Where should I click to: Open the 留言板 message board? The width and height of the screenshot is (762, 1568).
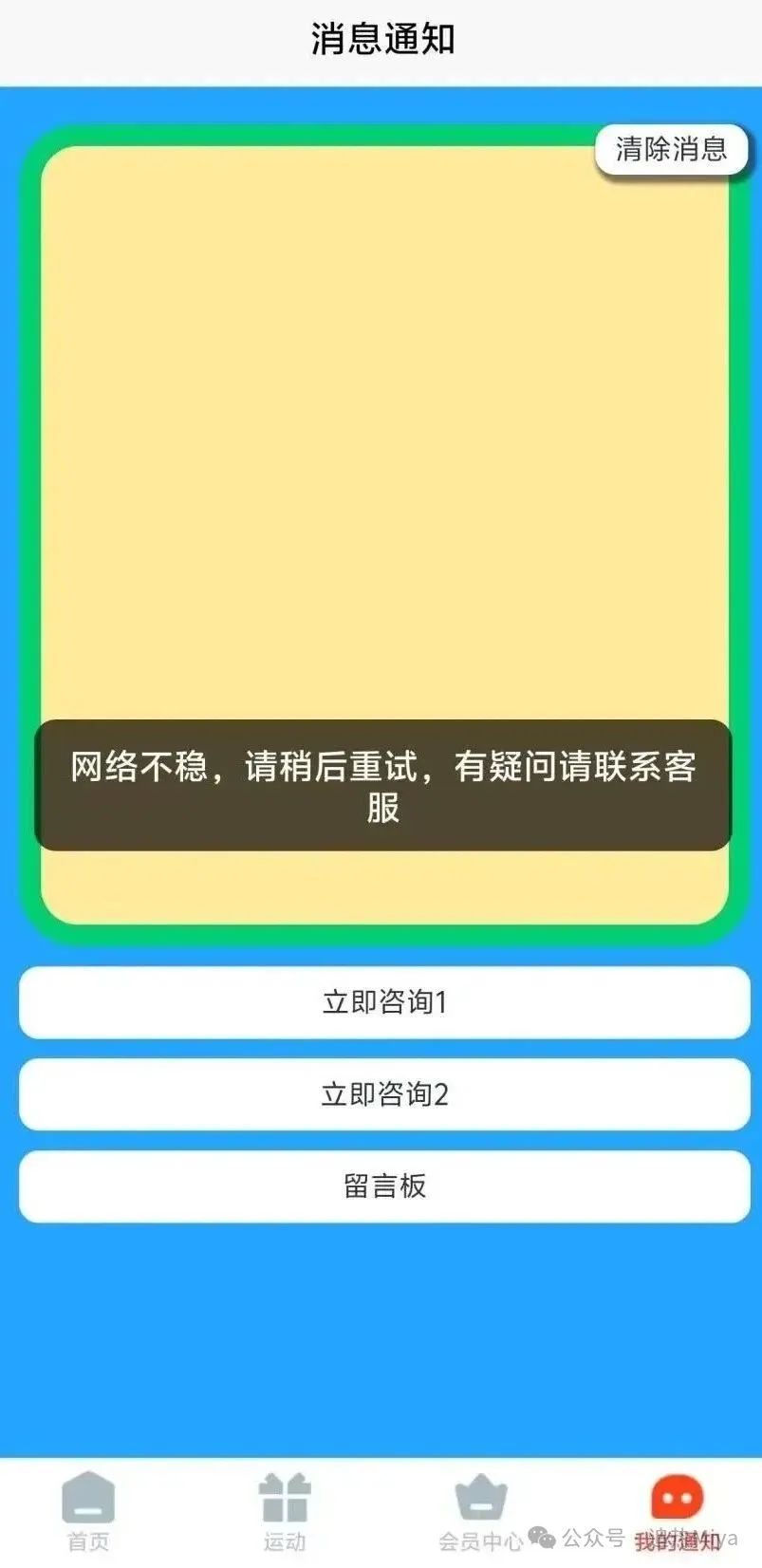click(x=384, y=1186)
